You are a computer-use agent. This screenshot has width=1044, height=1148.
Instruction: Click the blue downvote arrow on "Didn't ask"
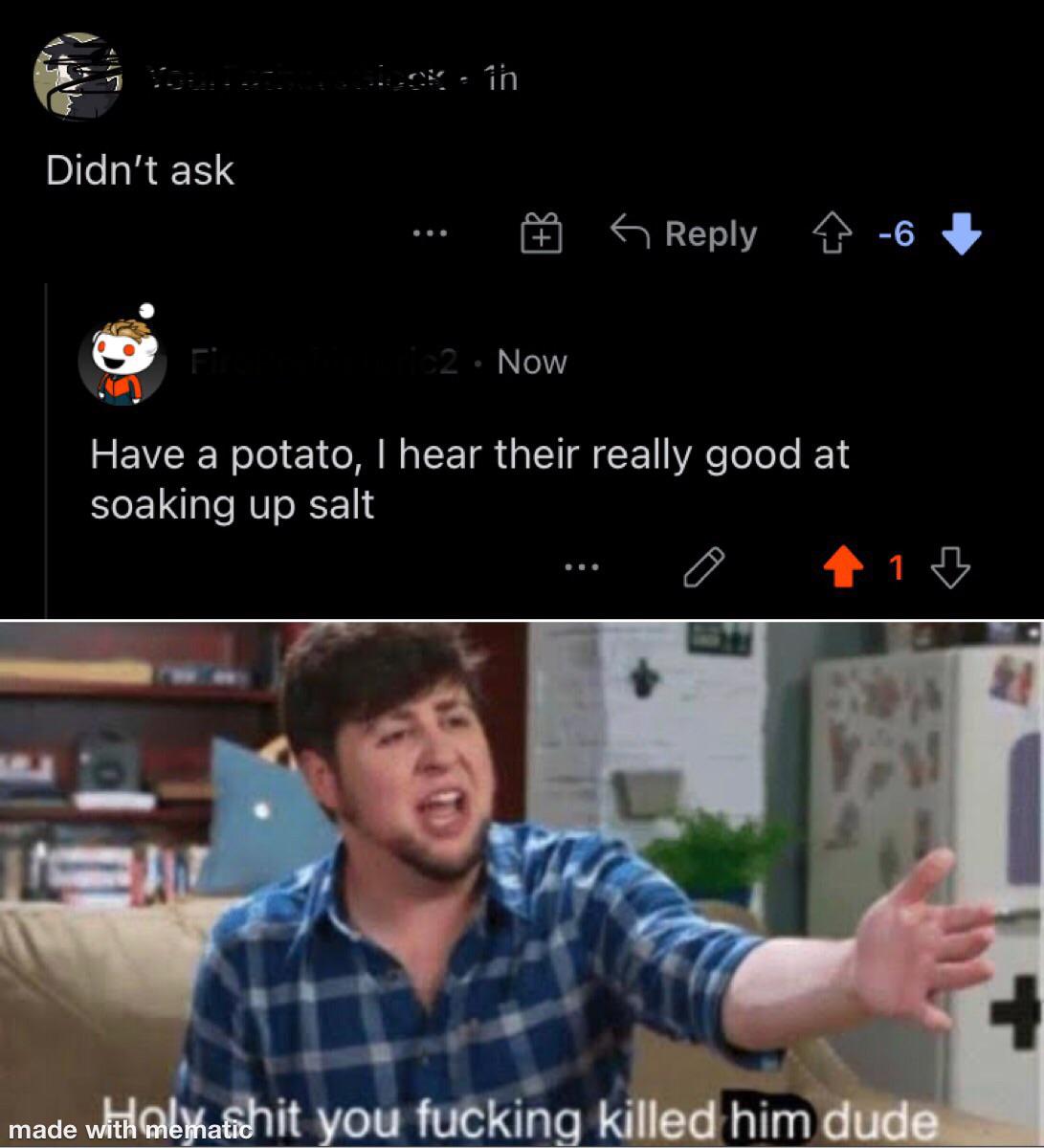[x=961, y=235]
